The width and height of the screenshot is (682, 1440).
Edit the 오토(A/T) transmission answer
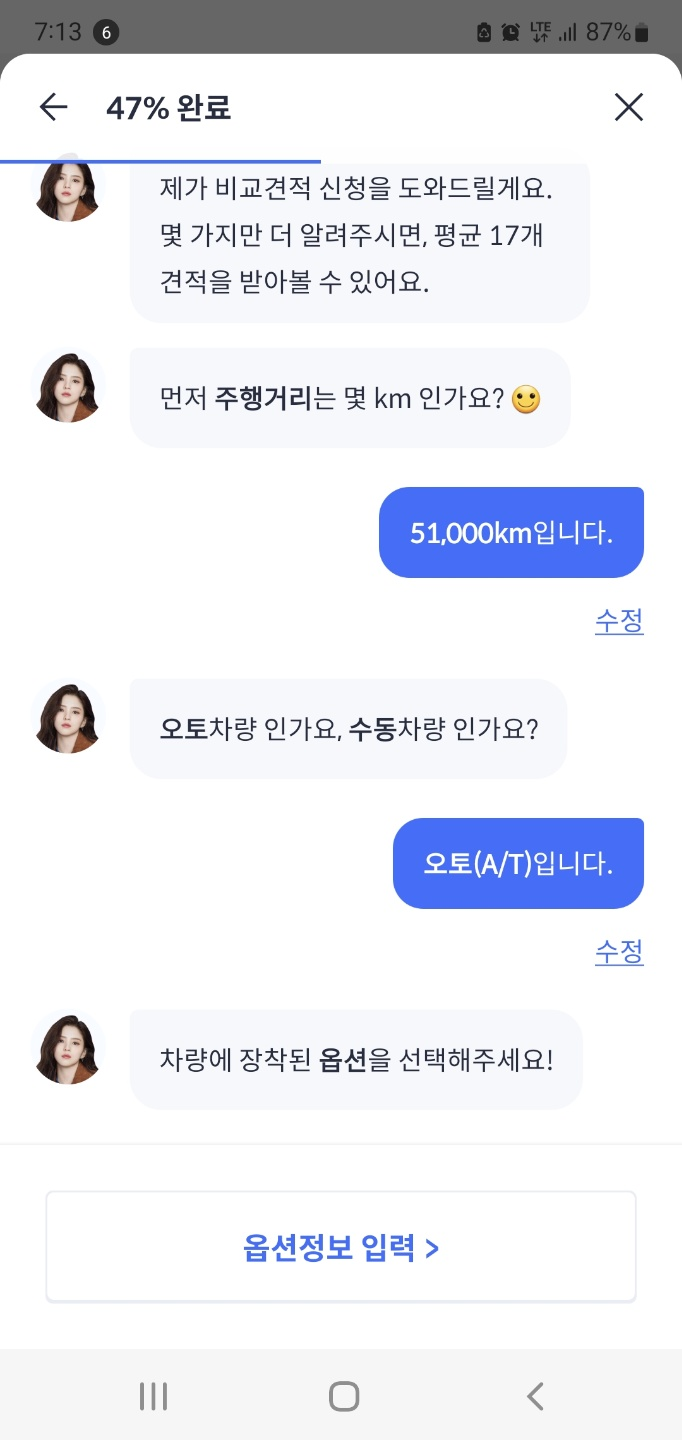tap(619, 952)
